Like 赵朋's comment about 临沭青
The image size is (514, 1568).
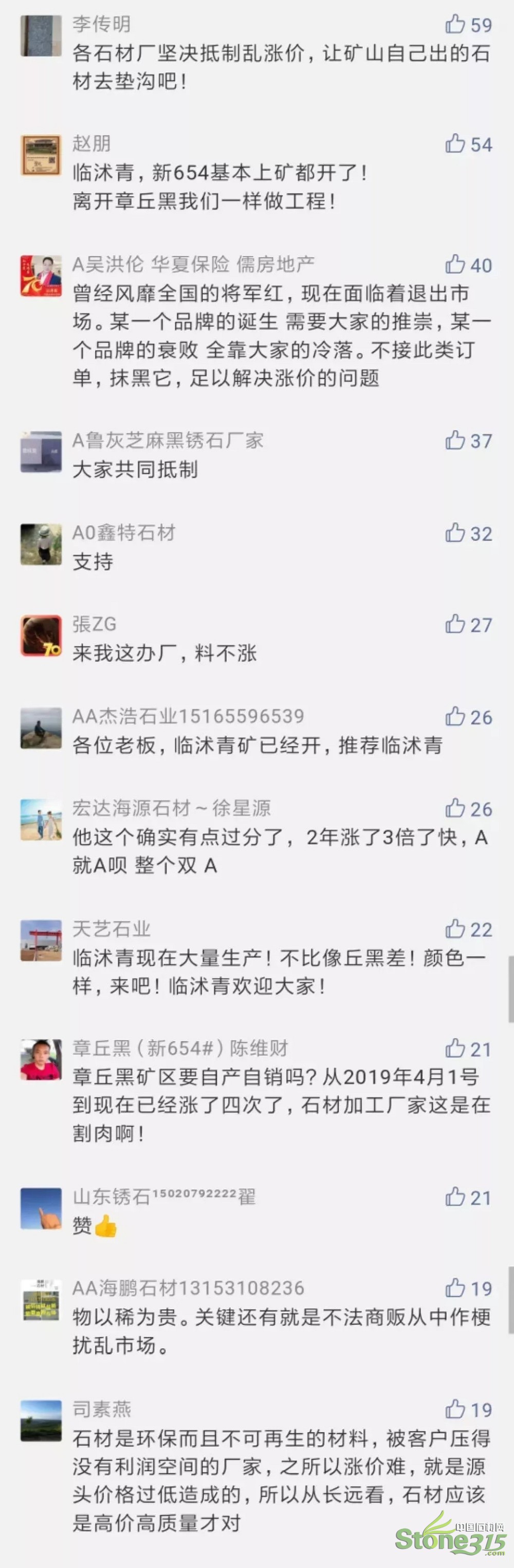tap(455, 144)
